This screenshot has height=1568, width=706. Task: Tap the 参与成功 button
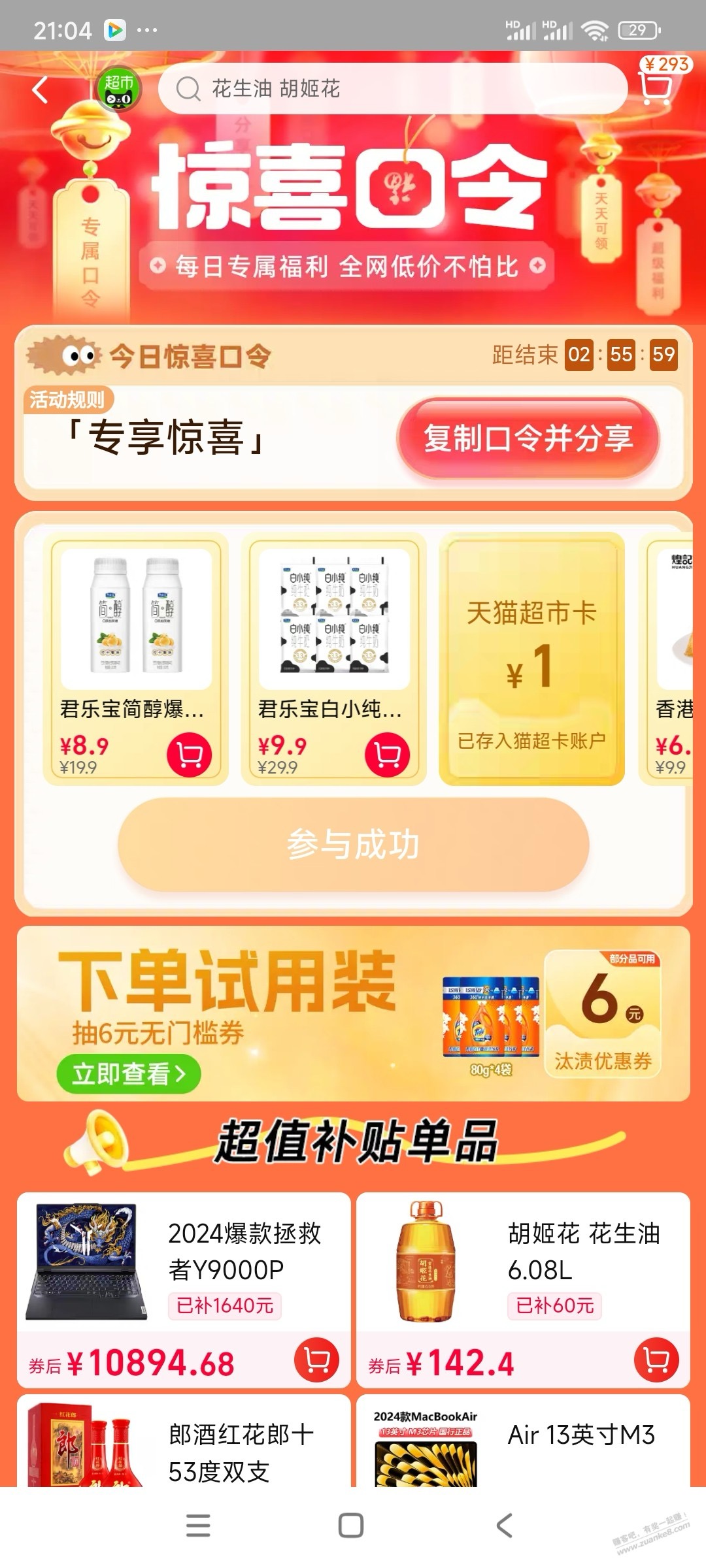click(353, 844)
